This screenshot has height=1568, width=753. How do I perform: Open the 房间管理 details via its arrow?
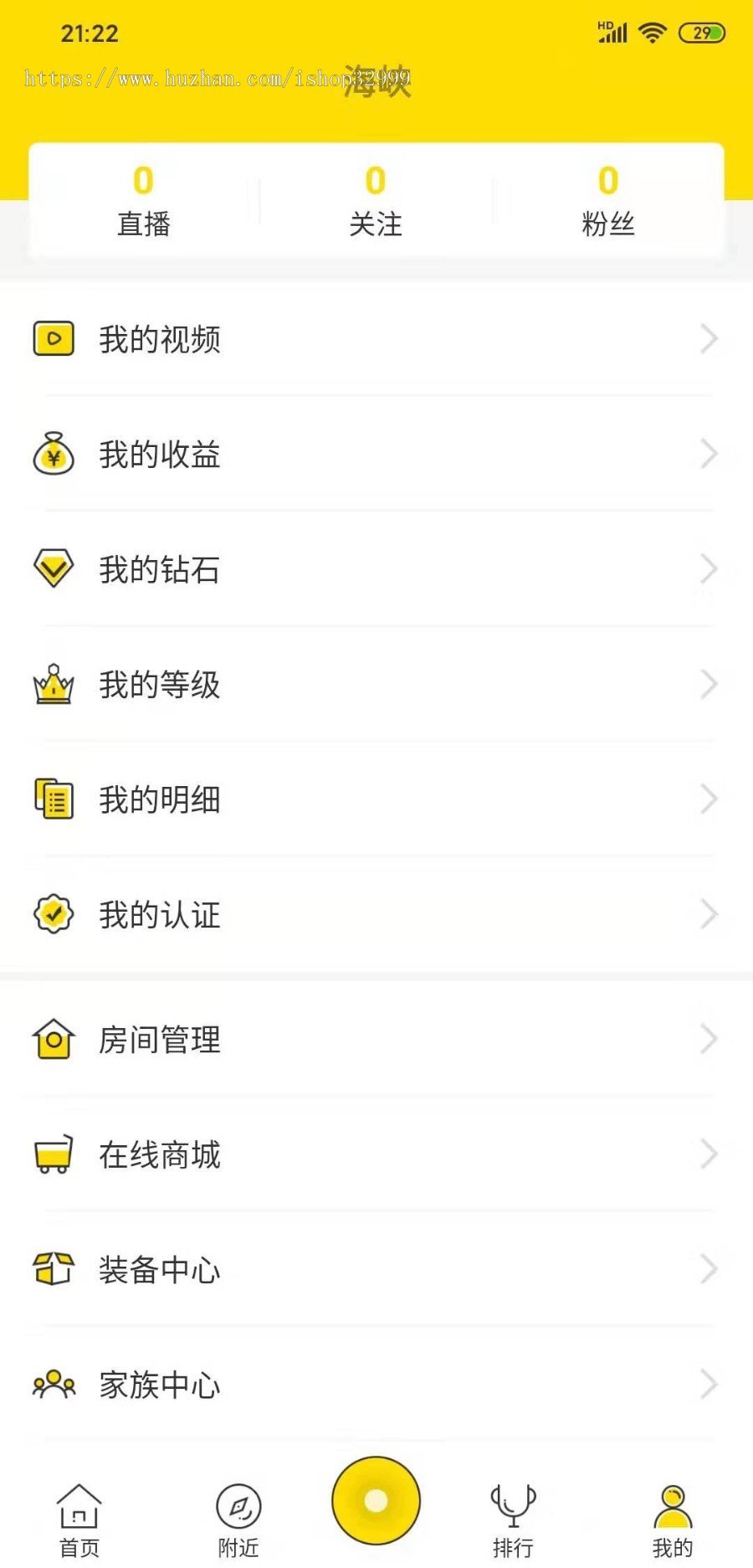pyautogui.click(x=707, y=1041)
